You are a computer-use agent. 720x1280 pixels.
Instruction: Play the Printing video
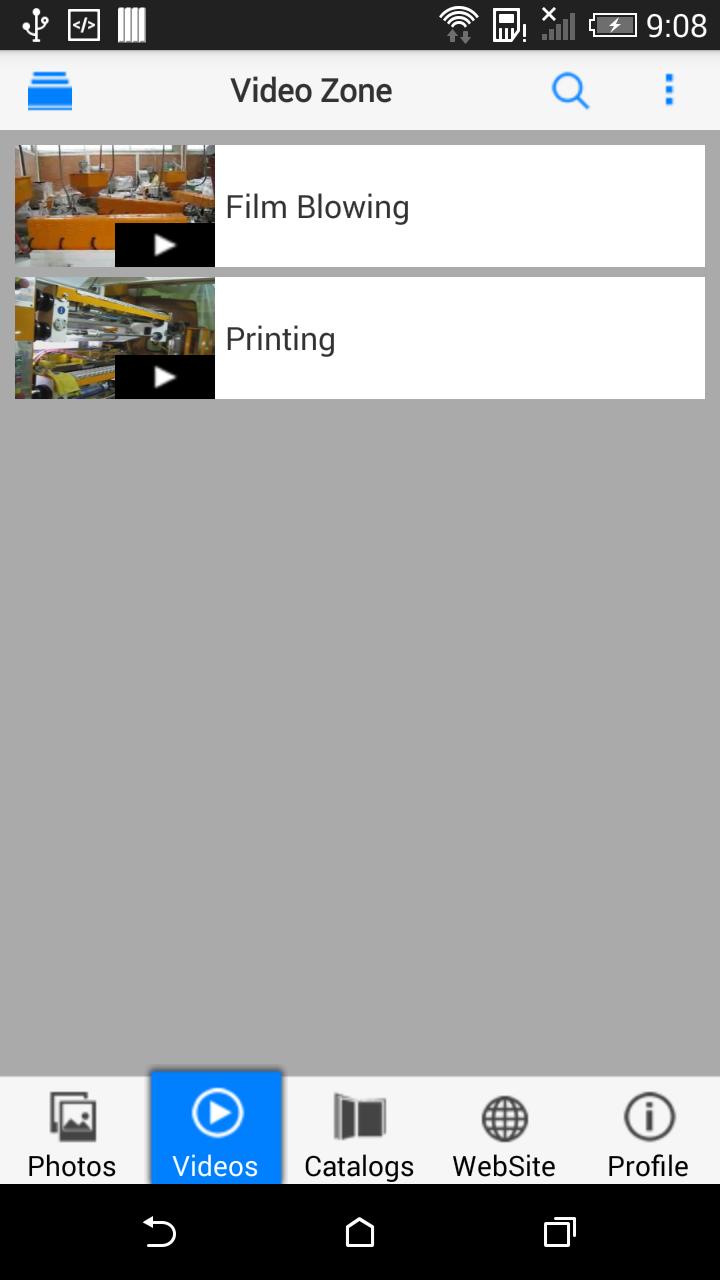pyautogui.click(x=164, y=376)
